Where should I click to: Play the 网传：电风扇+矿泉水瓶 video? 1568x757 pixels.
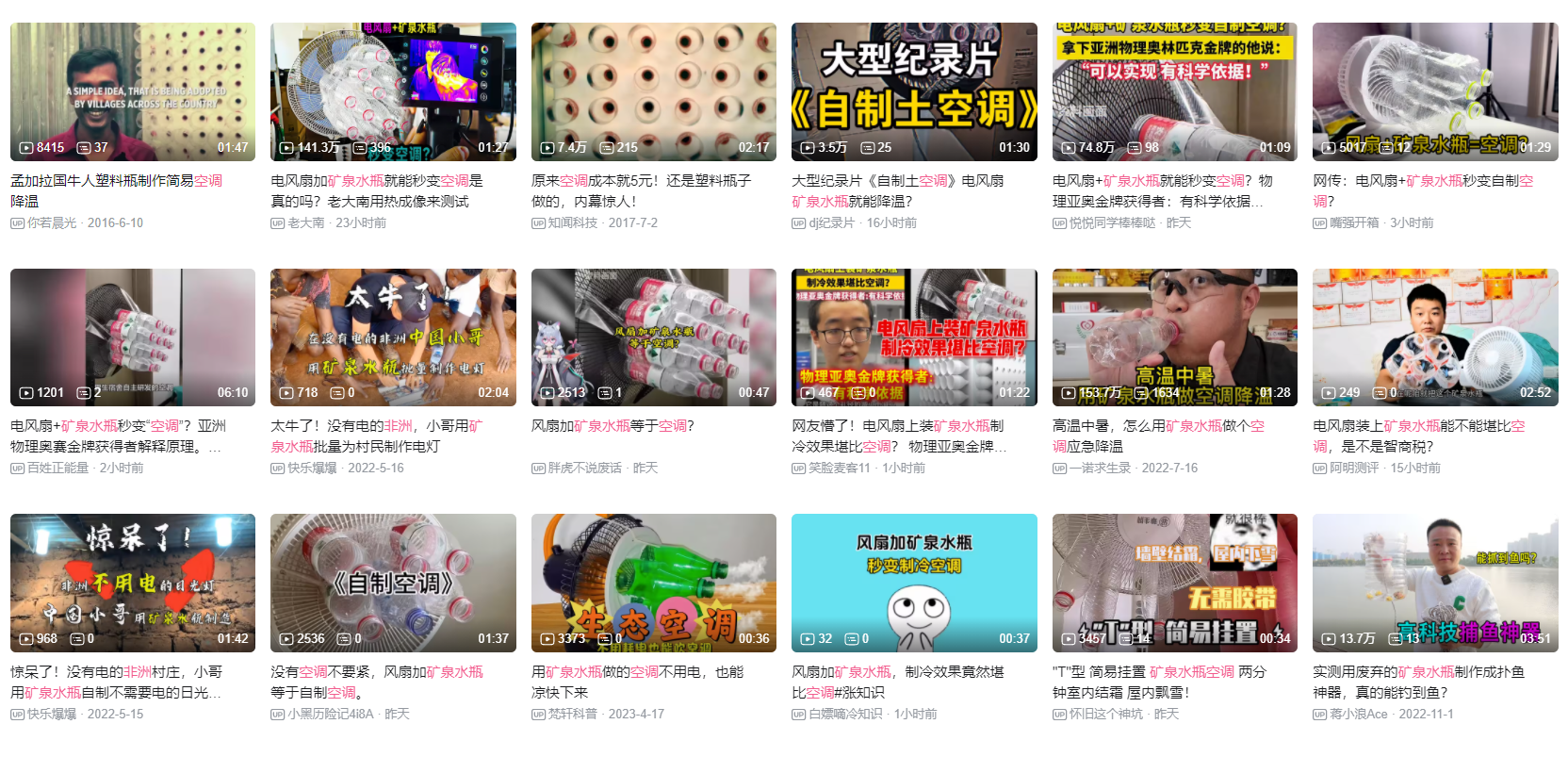[1434, 91]
